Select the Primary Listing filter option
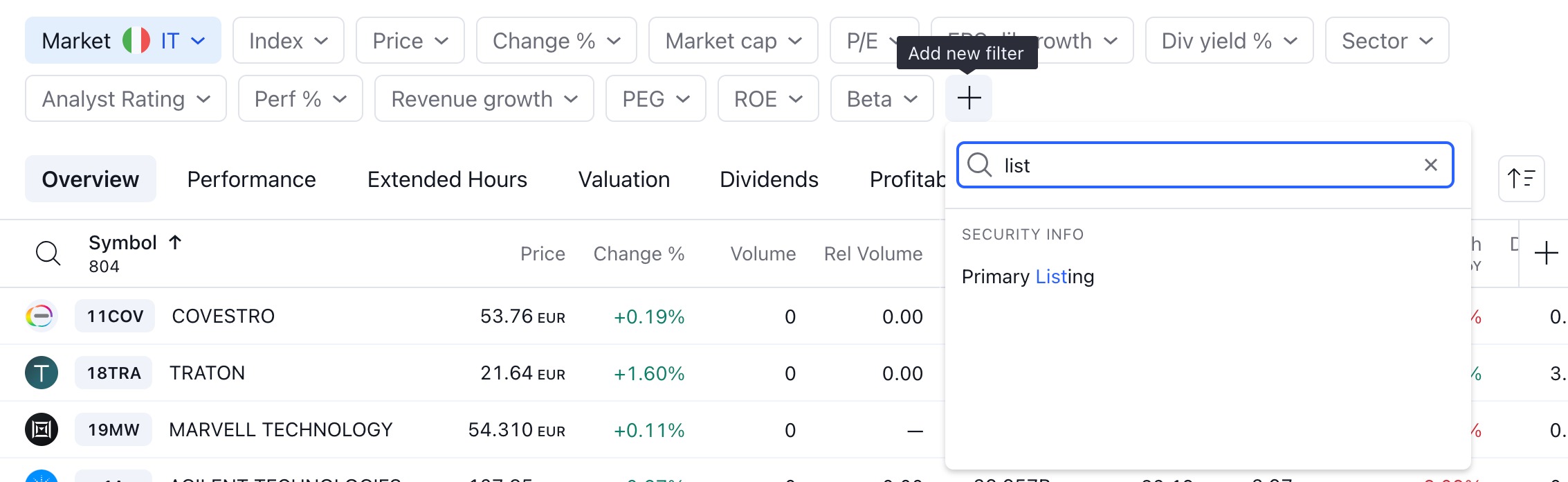The image size is (1568, 482). coord(1028,277)
